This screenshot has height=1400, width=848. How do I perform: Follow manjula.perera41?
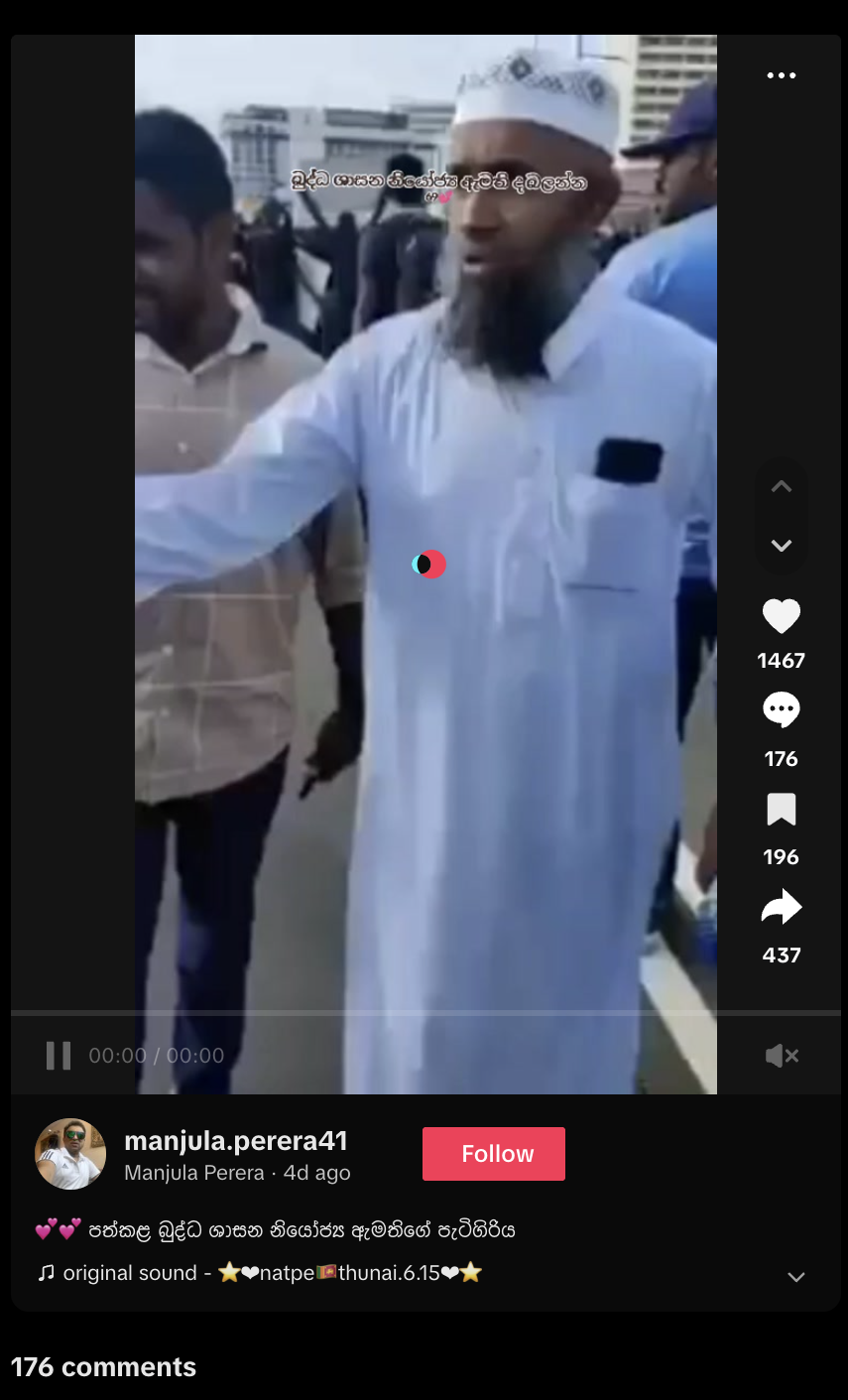(493, 1154)
